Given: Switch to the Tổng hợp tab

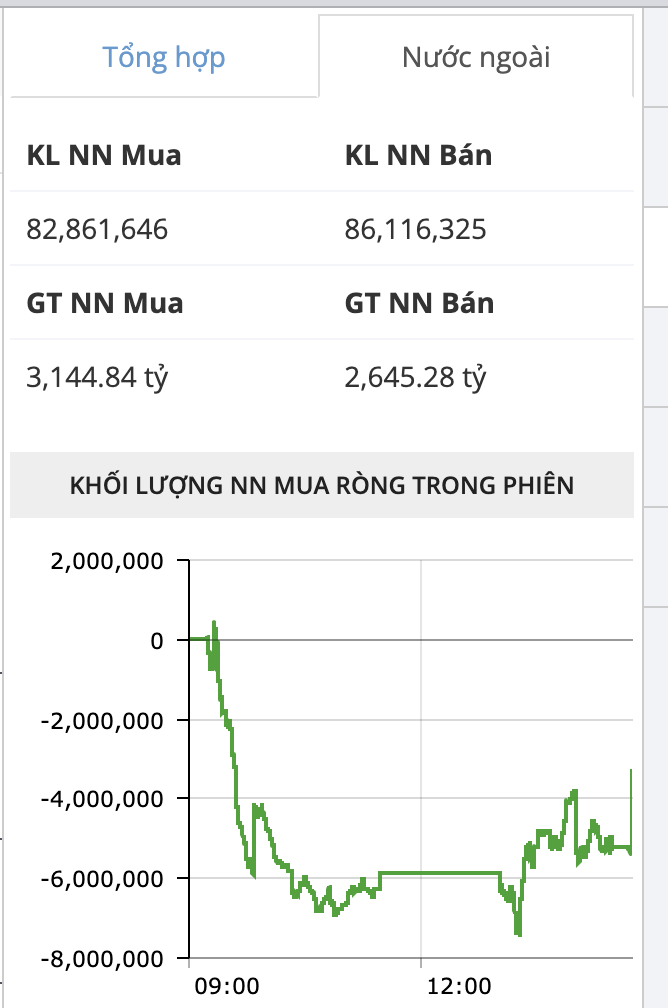Looking at the screenshot, I should point(164,57).
